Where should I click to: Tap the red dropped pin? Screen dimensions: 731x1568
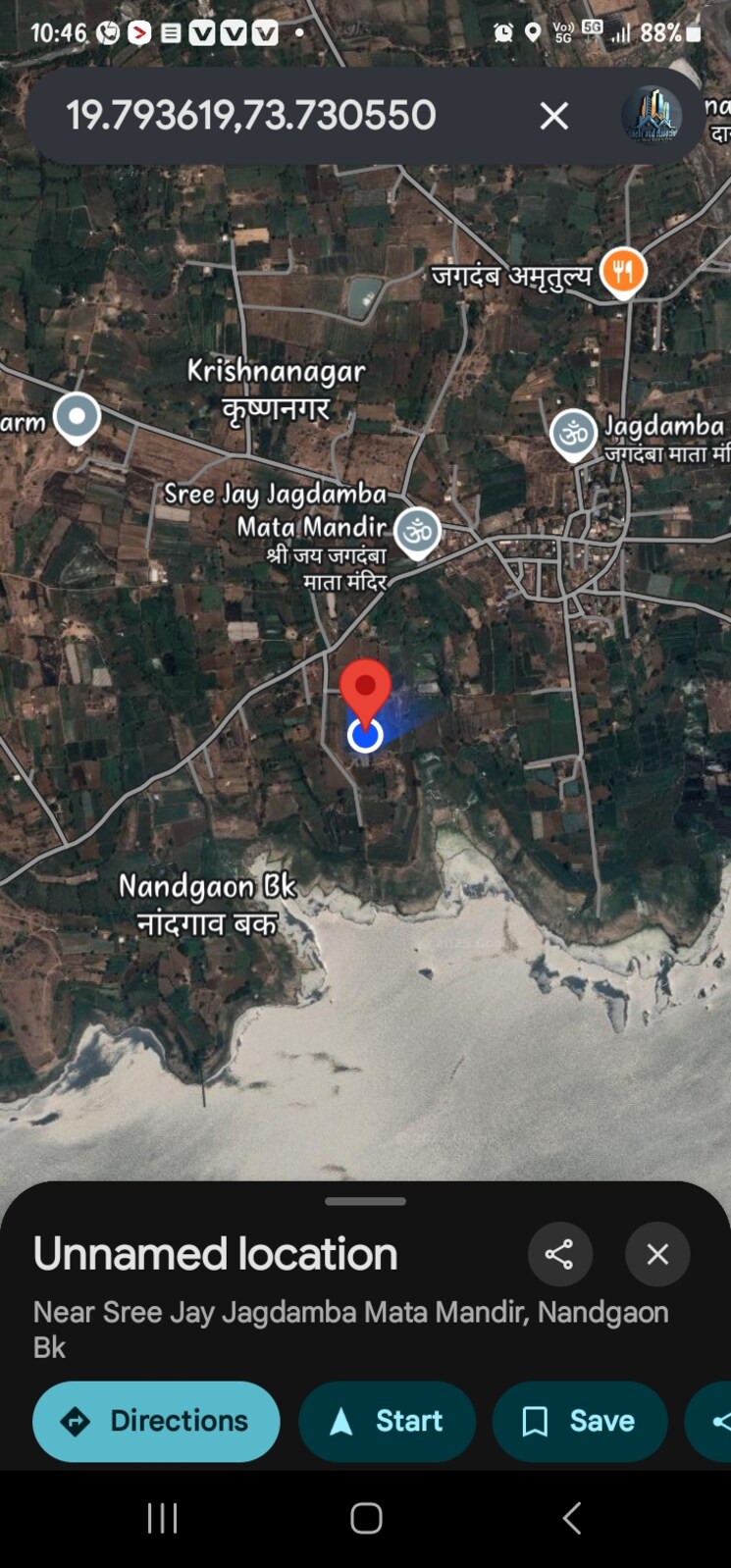[x=365, y=690]
